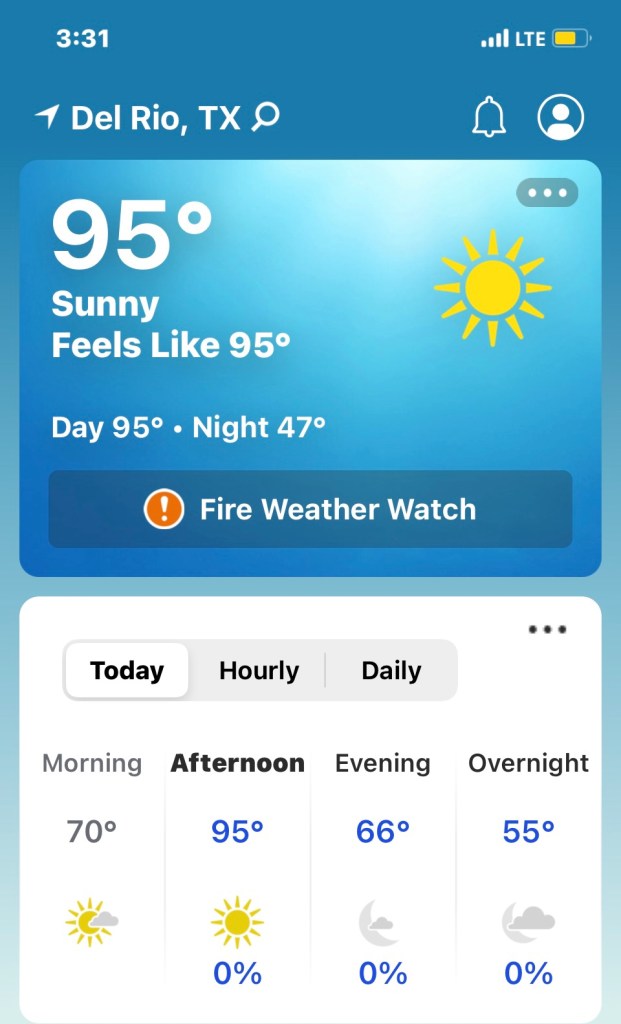621x1024 pixels.
Task: Switch to the Daily forecast
Action: [x=391, y=671]
